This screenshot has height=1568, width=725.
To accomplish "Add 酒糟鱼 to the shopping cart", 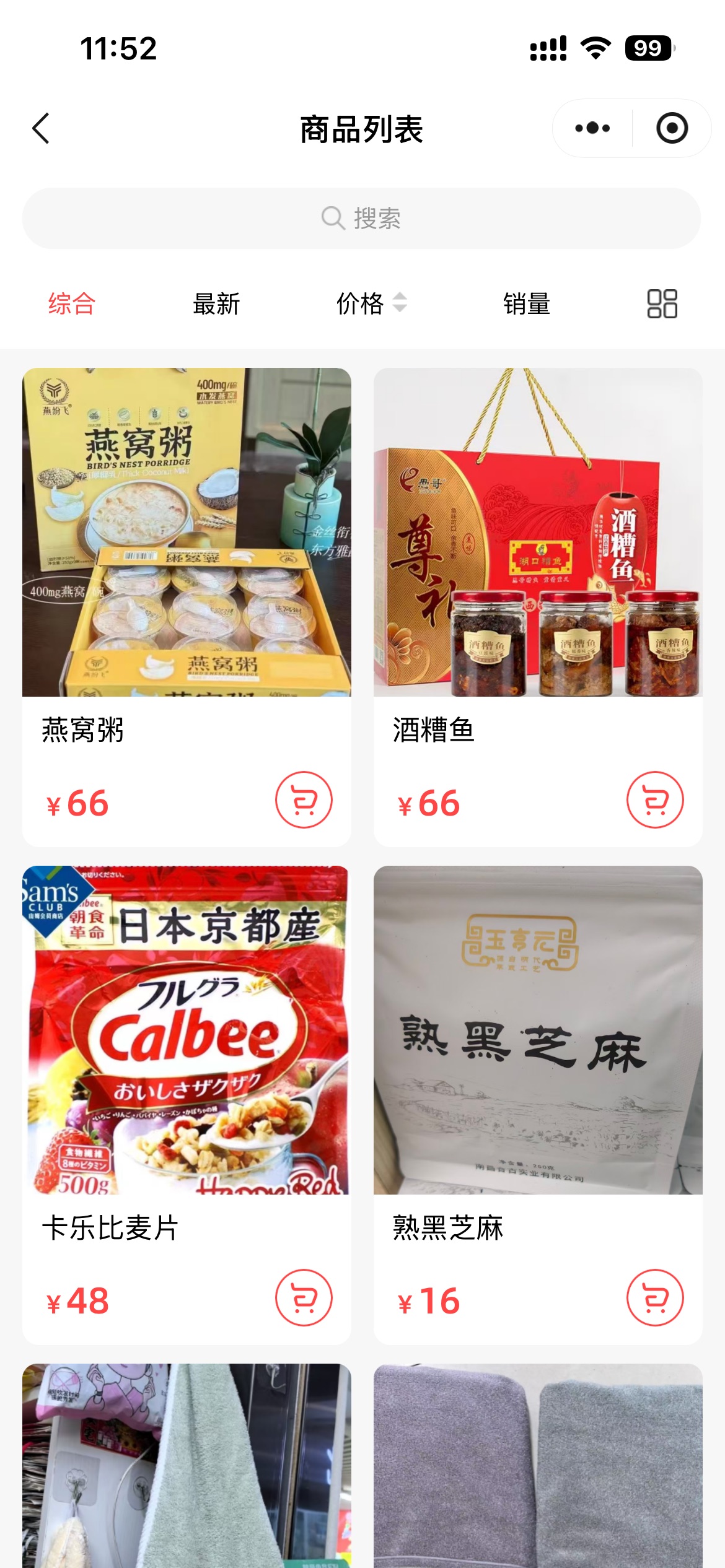I will click(x=655, y=799).
